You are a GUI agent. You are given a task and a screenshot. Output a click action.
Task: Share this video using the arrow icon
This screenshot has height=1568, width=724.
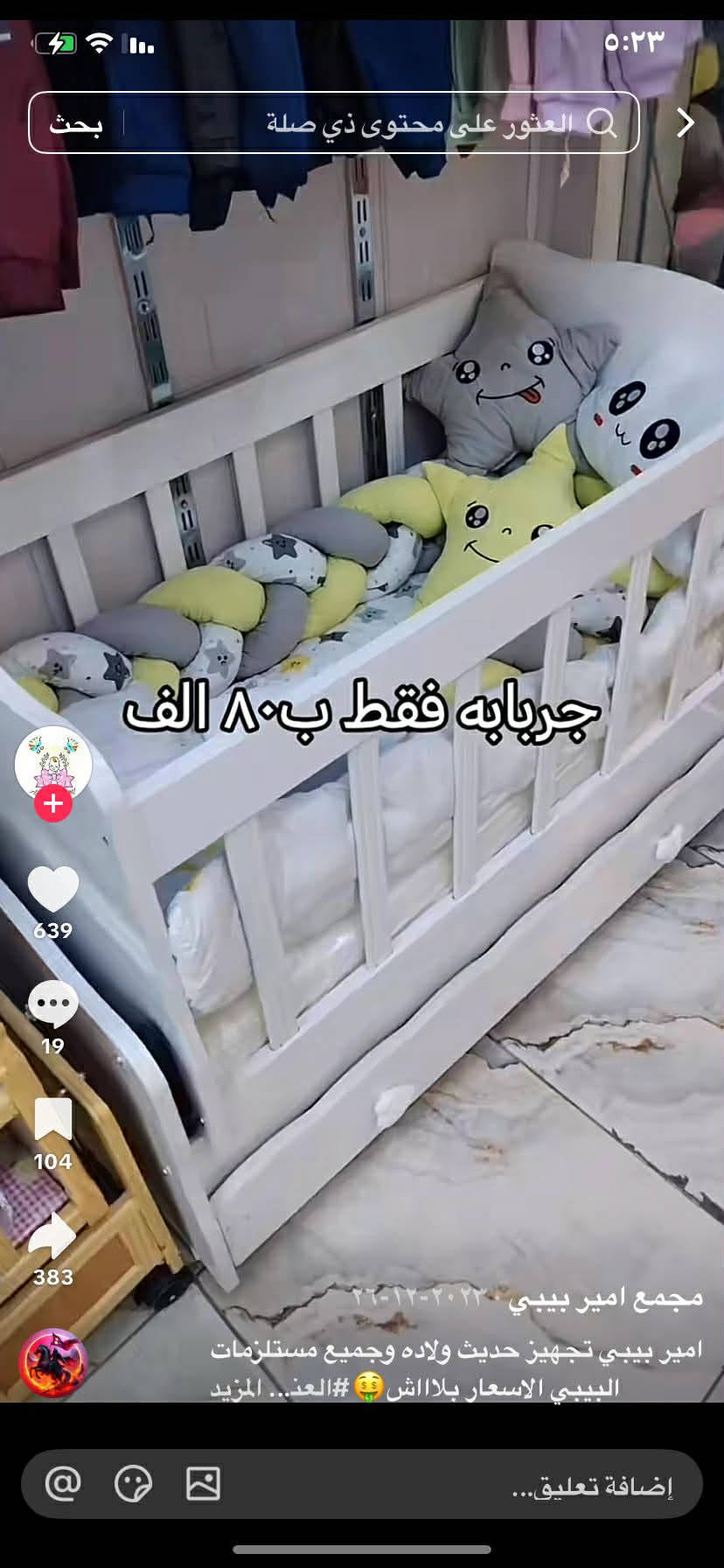[53, 1235]
